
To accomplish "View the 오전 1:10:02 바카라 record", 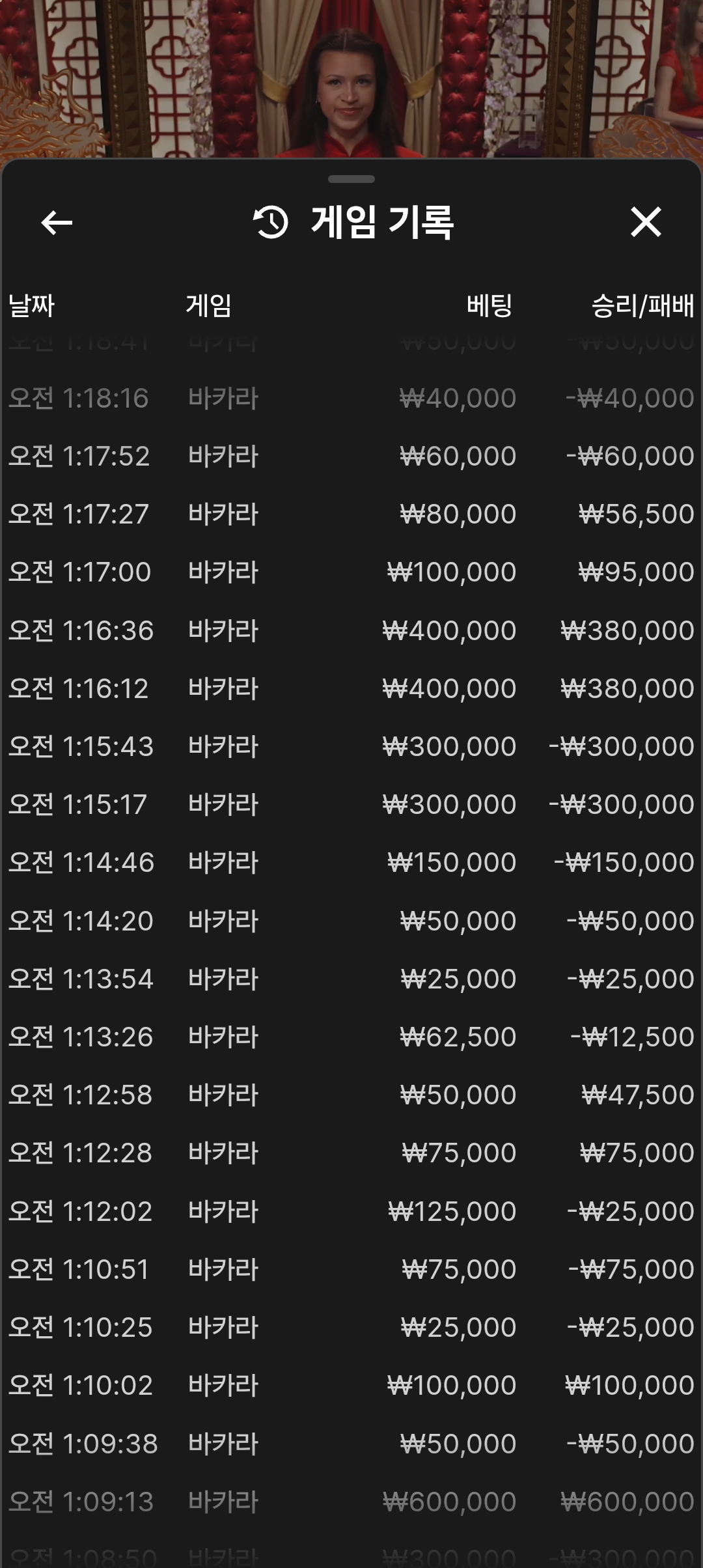I will click(351, 1385).
